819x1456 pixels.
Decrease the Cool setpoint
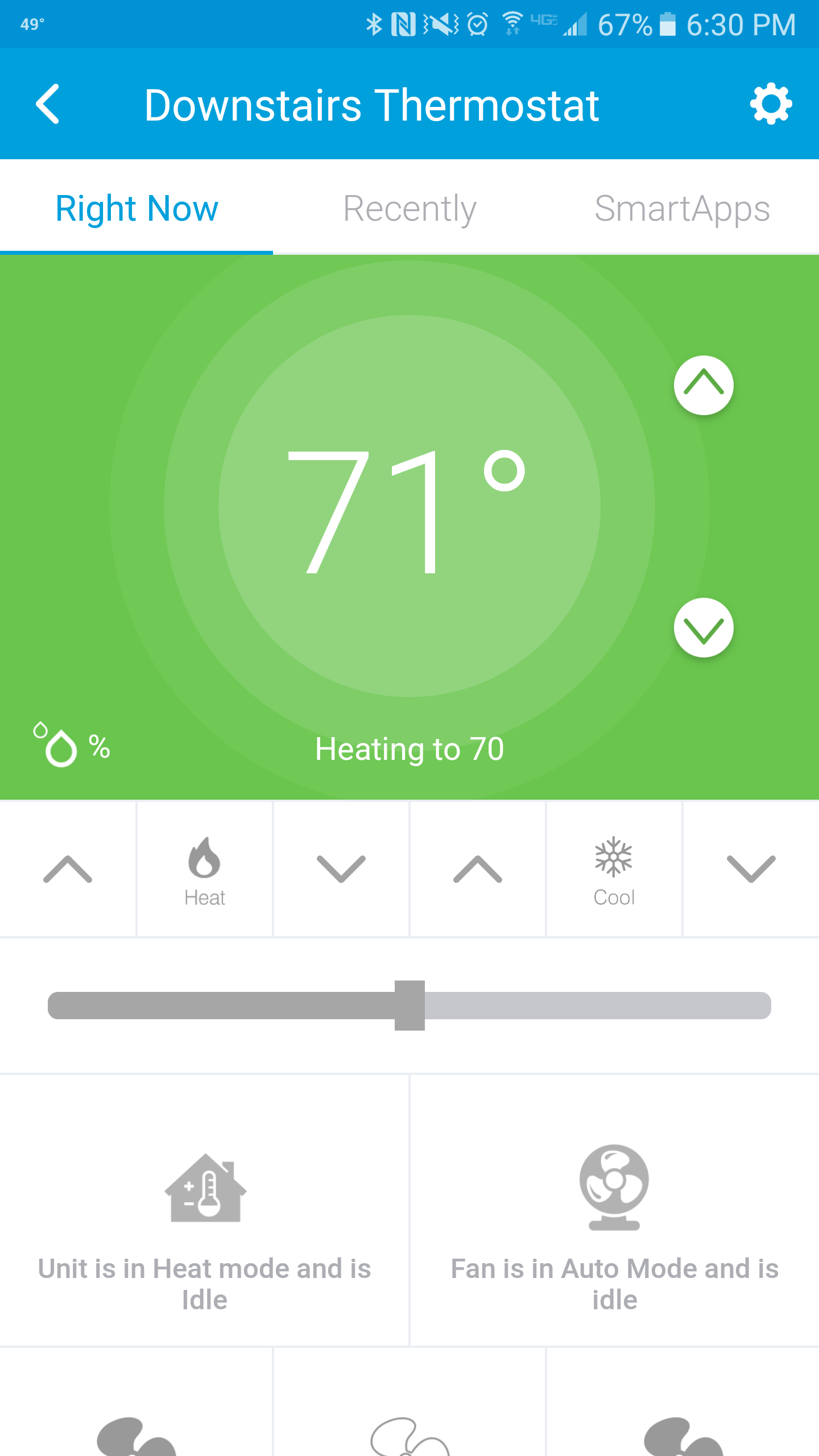point(751,869)
